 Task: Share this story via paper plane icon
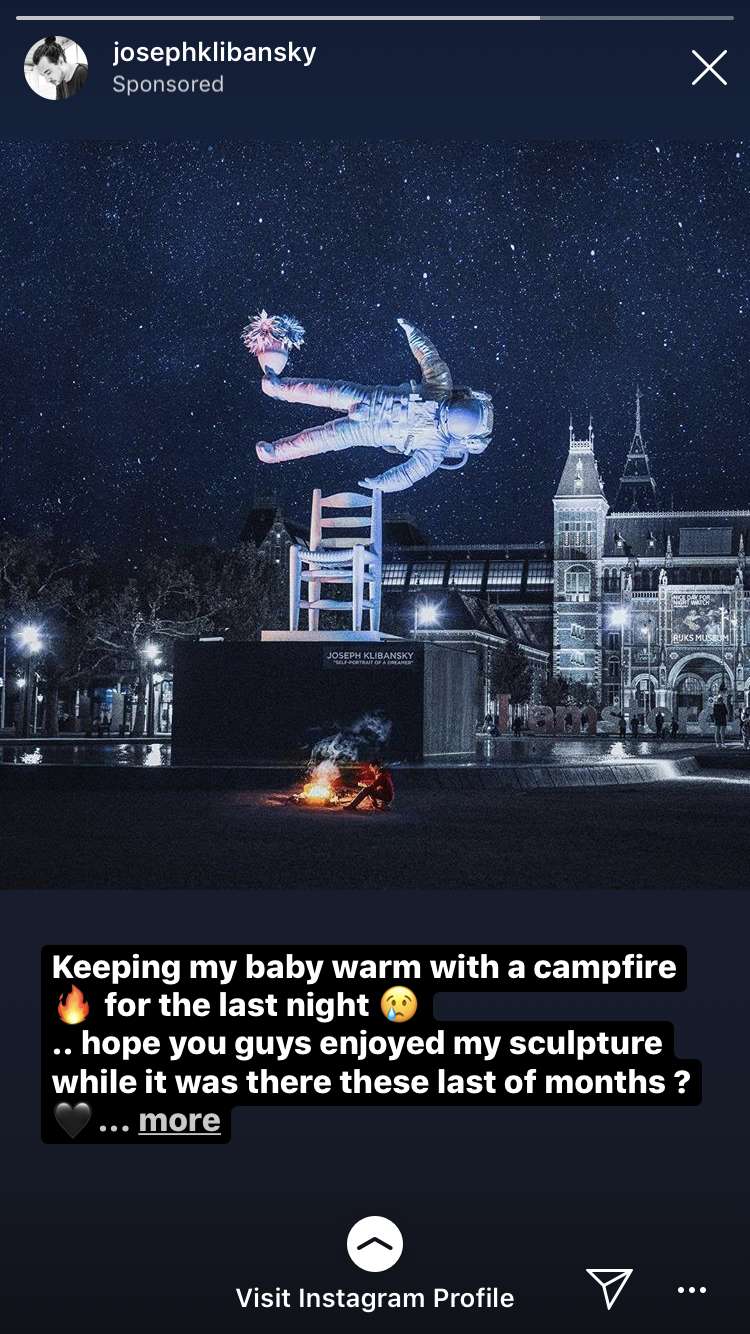point(609,1288)
